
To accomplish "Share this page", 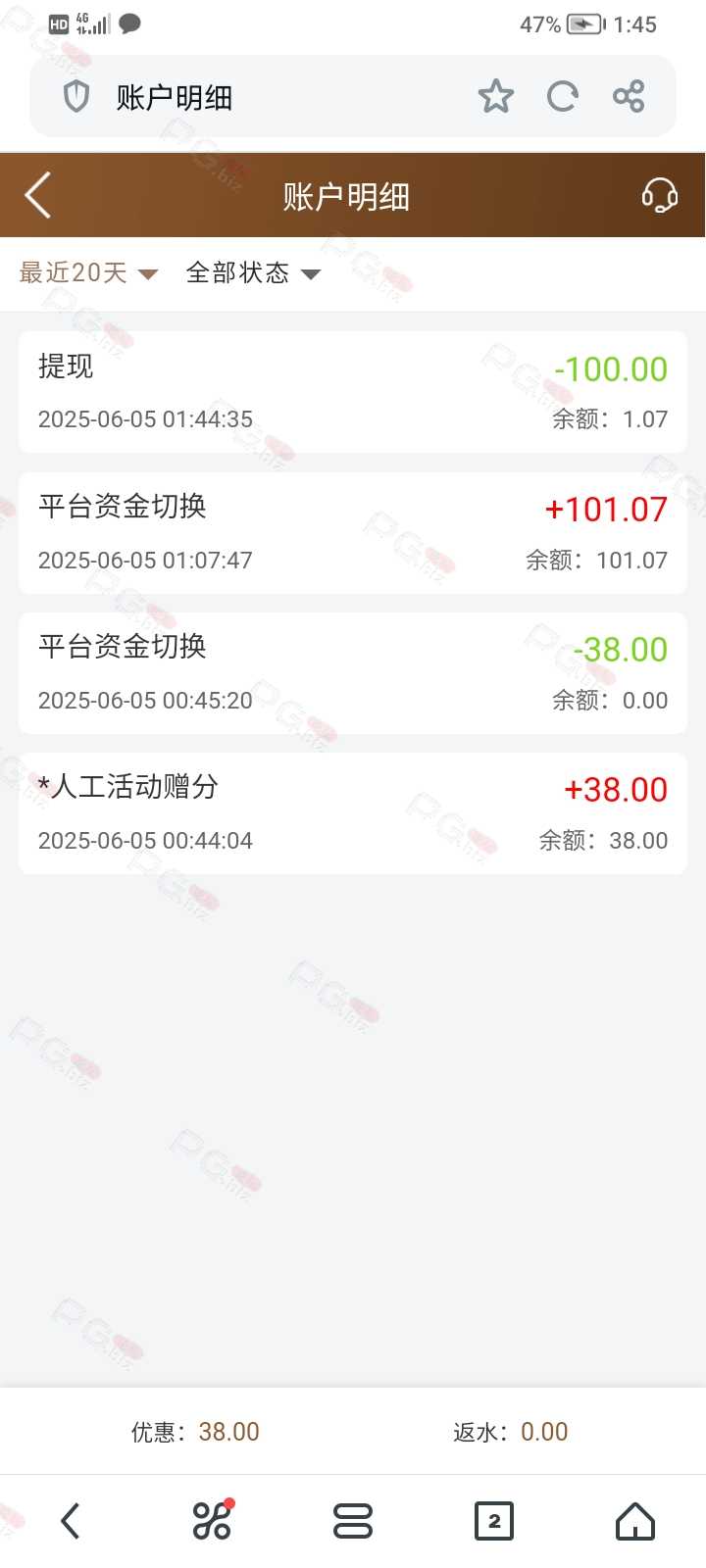I will [629, 96].
